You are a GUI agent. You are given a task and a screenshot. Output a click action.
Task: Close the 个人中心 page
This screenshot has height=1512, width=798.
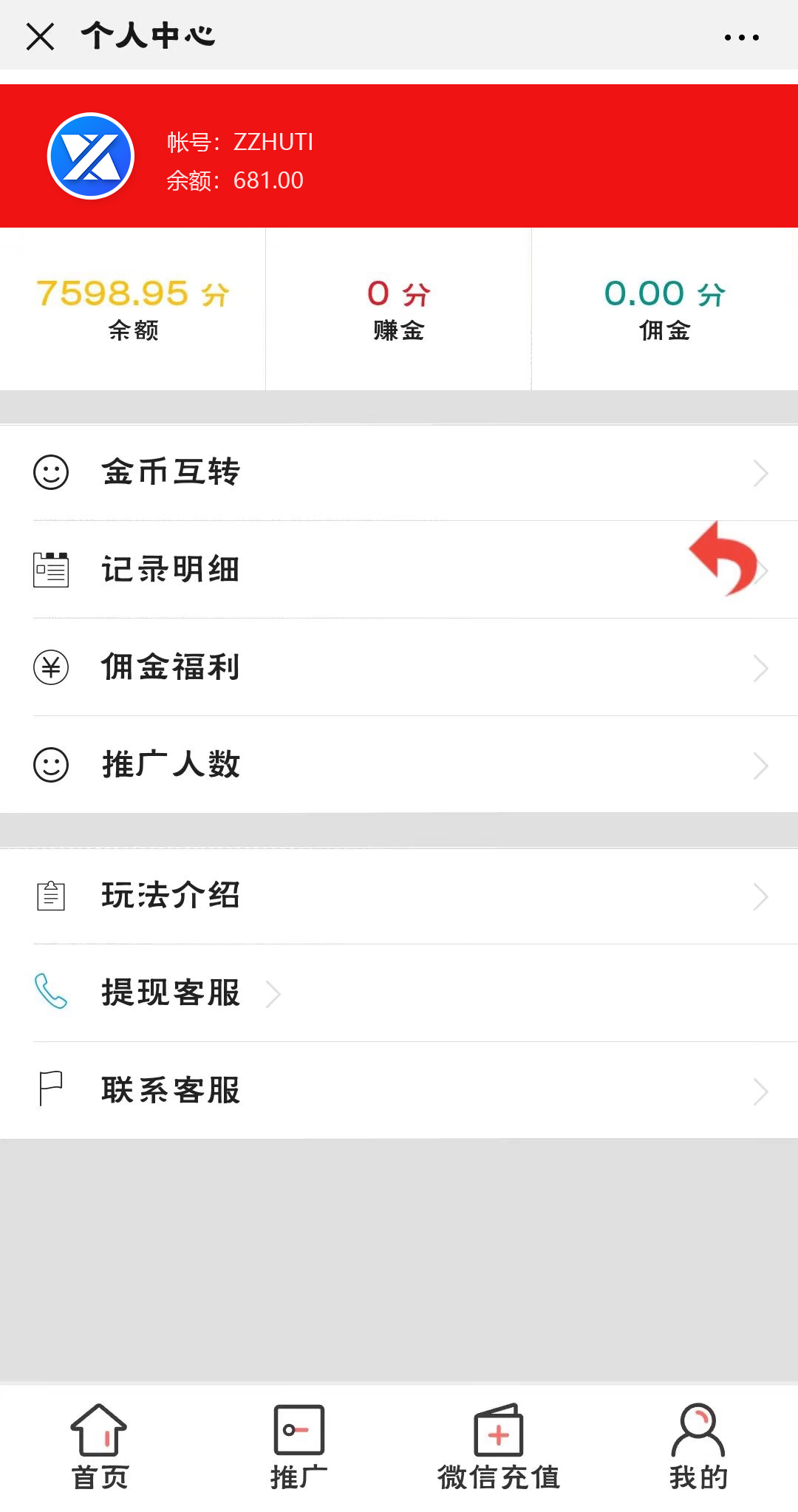[41, 36]
